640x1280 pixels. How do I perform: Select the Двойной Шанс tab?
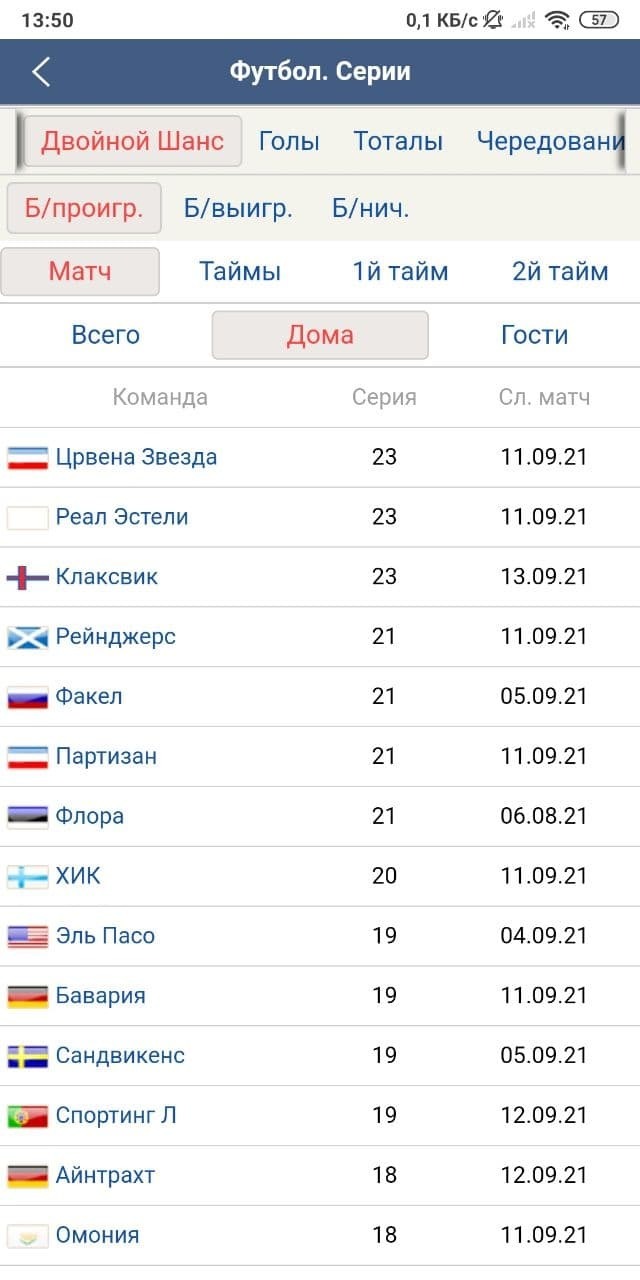(132, 141)
